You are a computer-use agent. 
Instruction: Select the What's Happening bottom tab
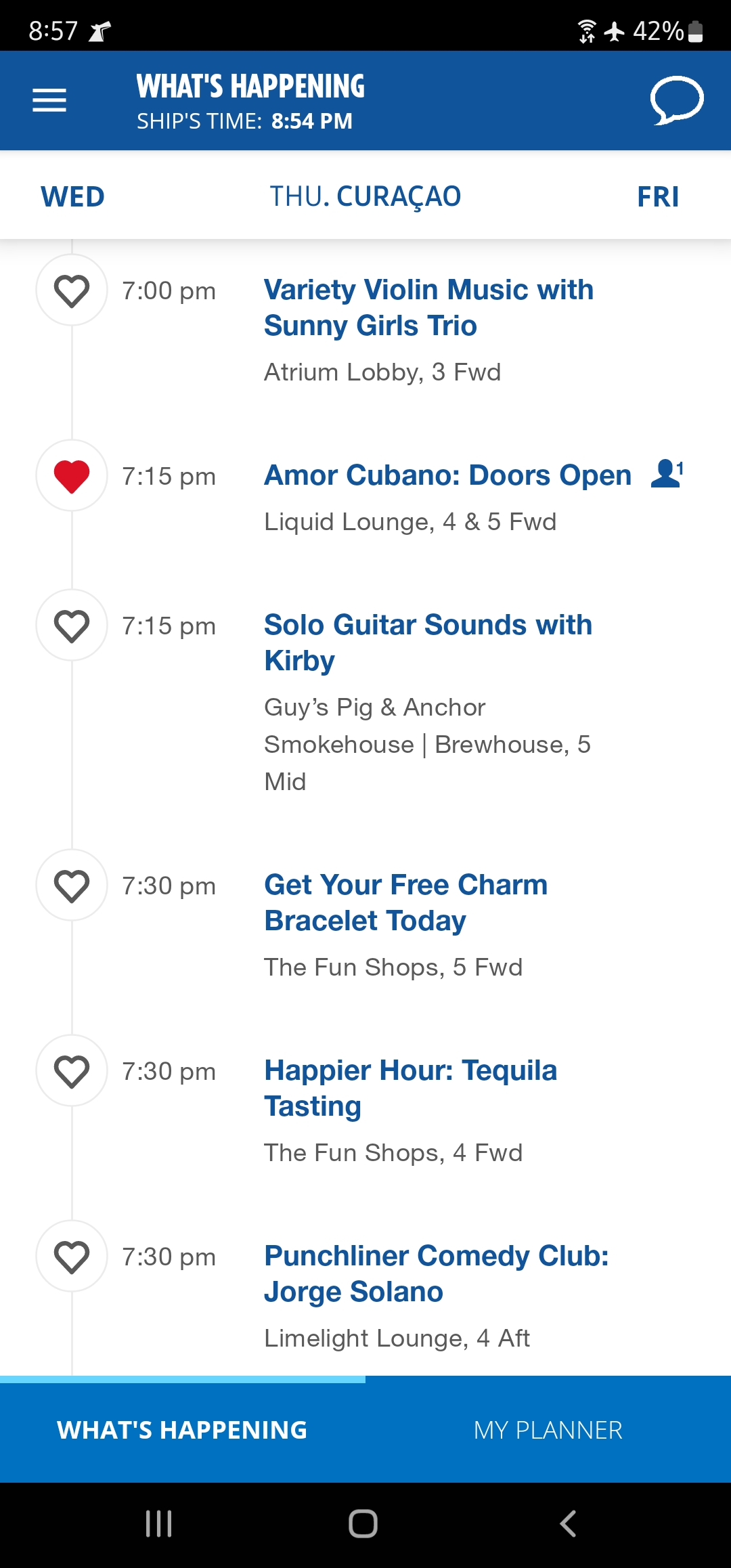click(183, 1430)
